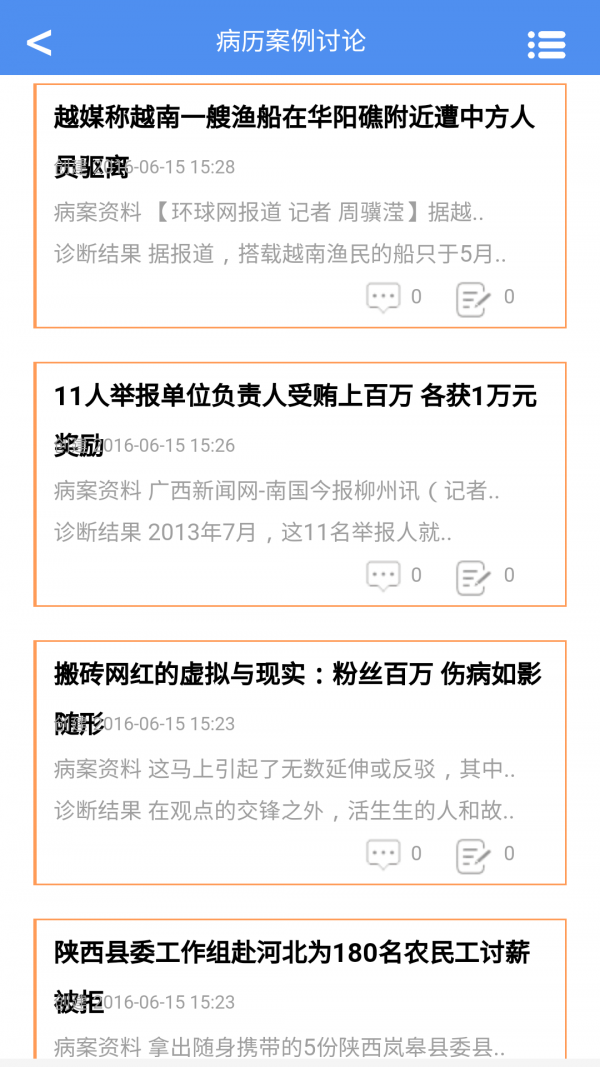View comments on the 搬砖网红 case
Screen dimensions: 600x1067
pyautogui.click(x=384, y=854)
